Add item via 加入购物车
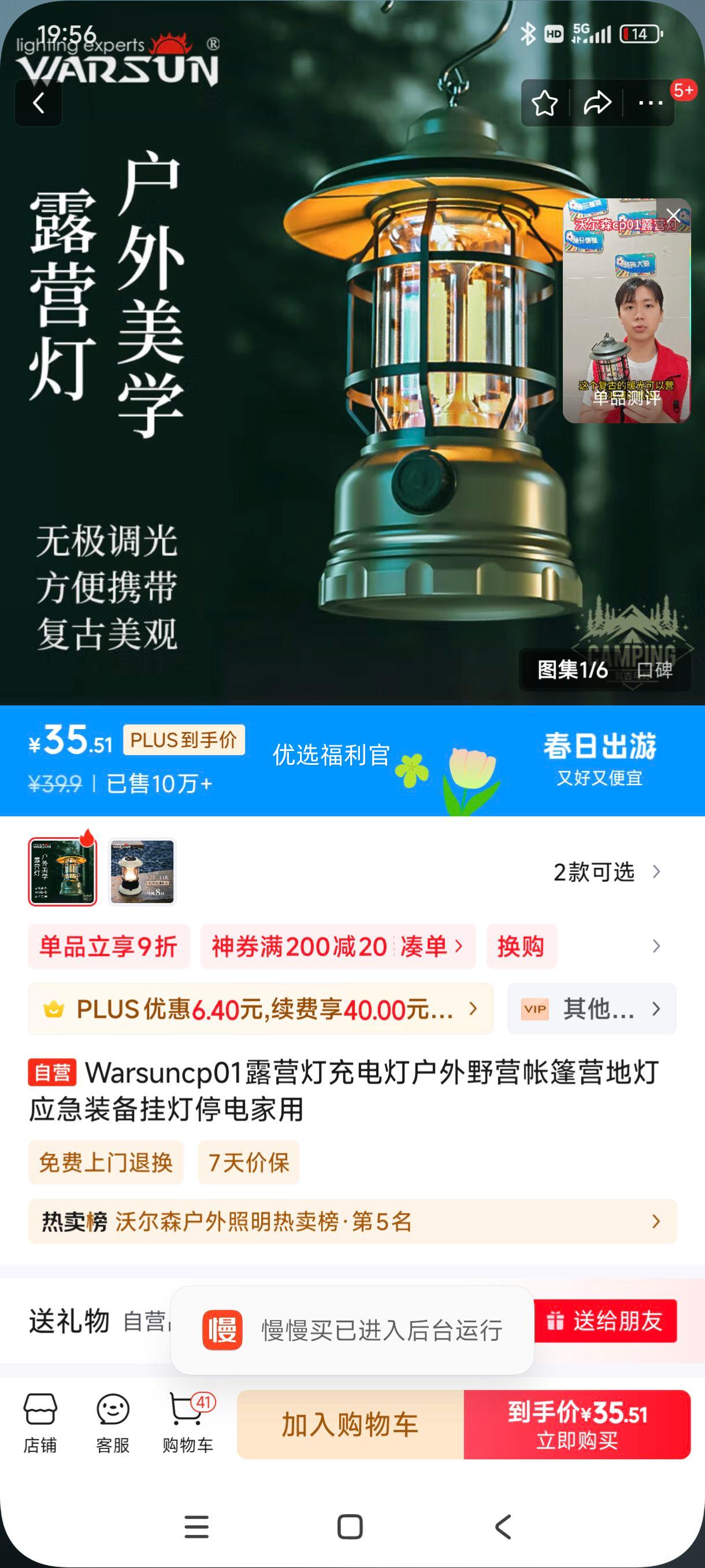This screenshot has width=705, height=1568. click(x=350, y=1425)
